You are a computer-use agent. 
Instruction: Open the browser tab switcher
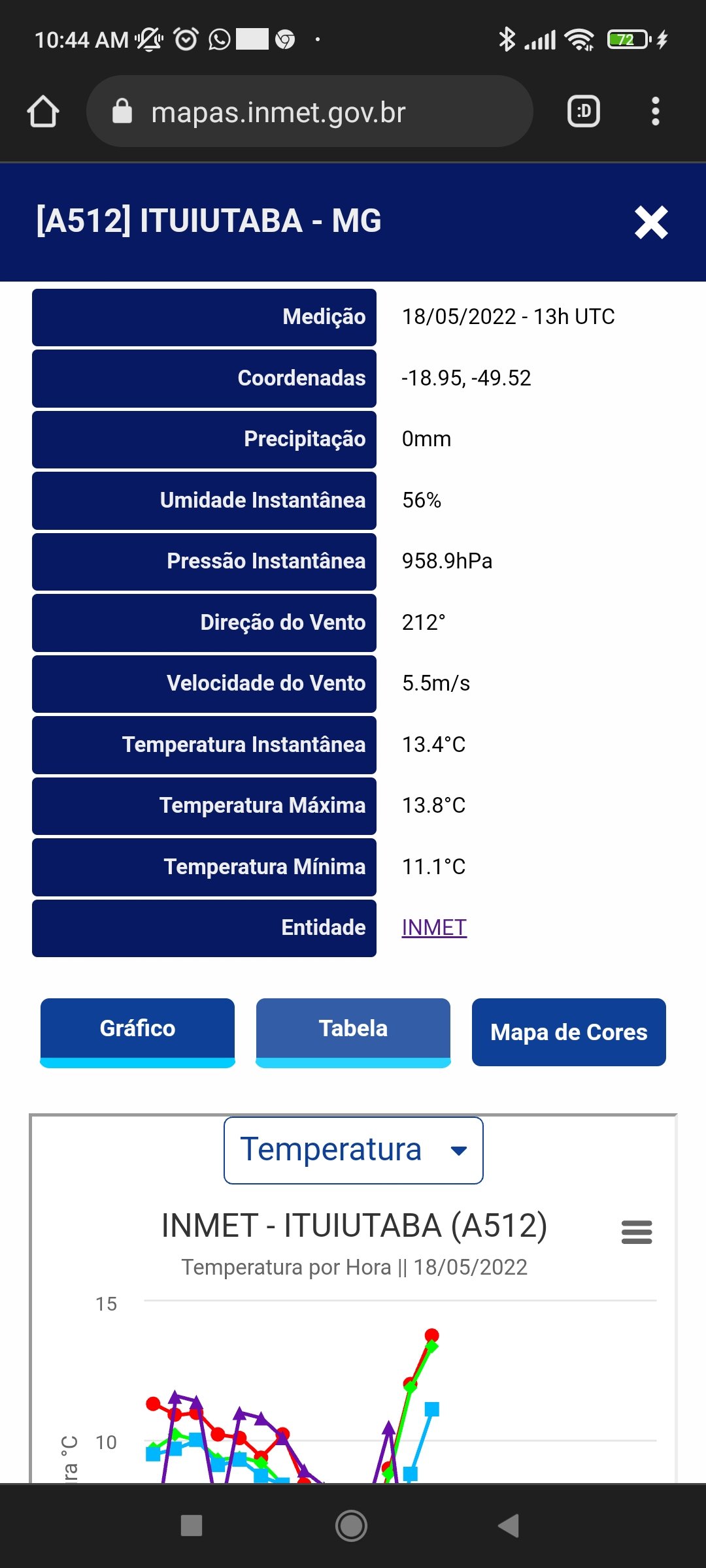click(584, 112)
